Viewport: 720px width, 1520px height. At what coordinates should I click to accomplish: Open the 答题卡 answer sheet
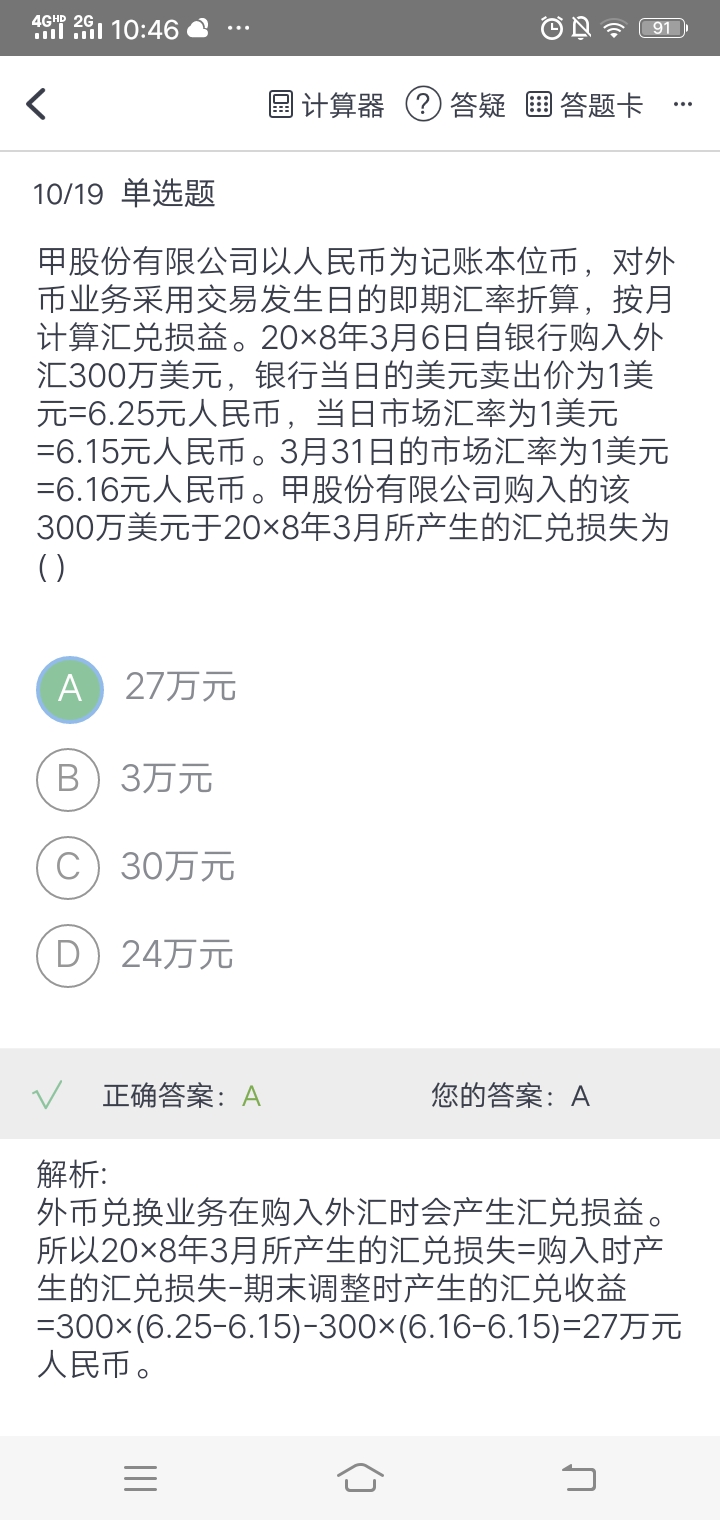tap(585, 105)
